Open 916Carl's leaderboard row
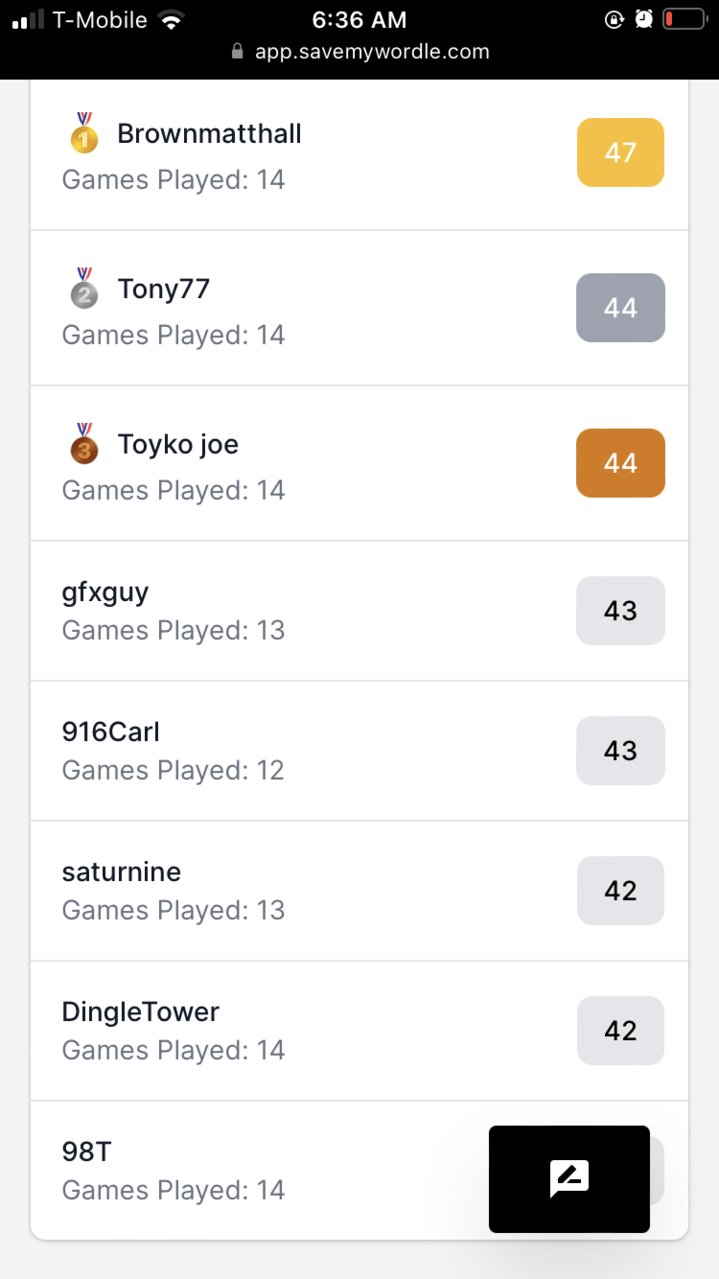The width and height of the screenshot is (719, 1279). [x=360, y=751]
